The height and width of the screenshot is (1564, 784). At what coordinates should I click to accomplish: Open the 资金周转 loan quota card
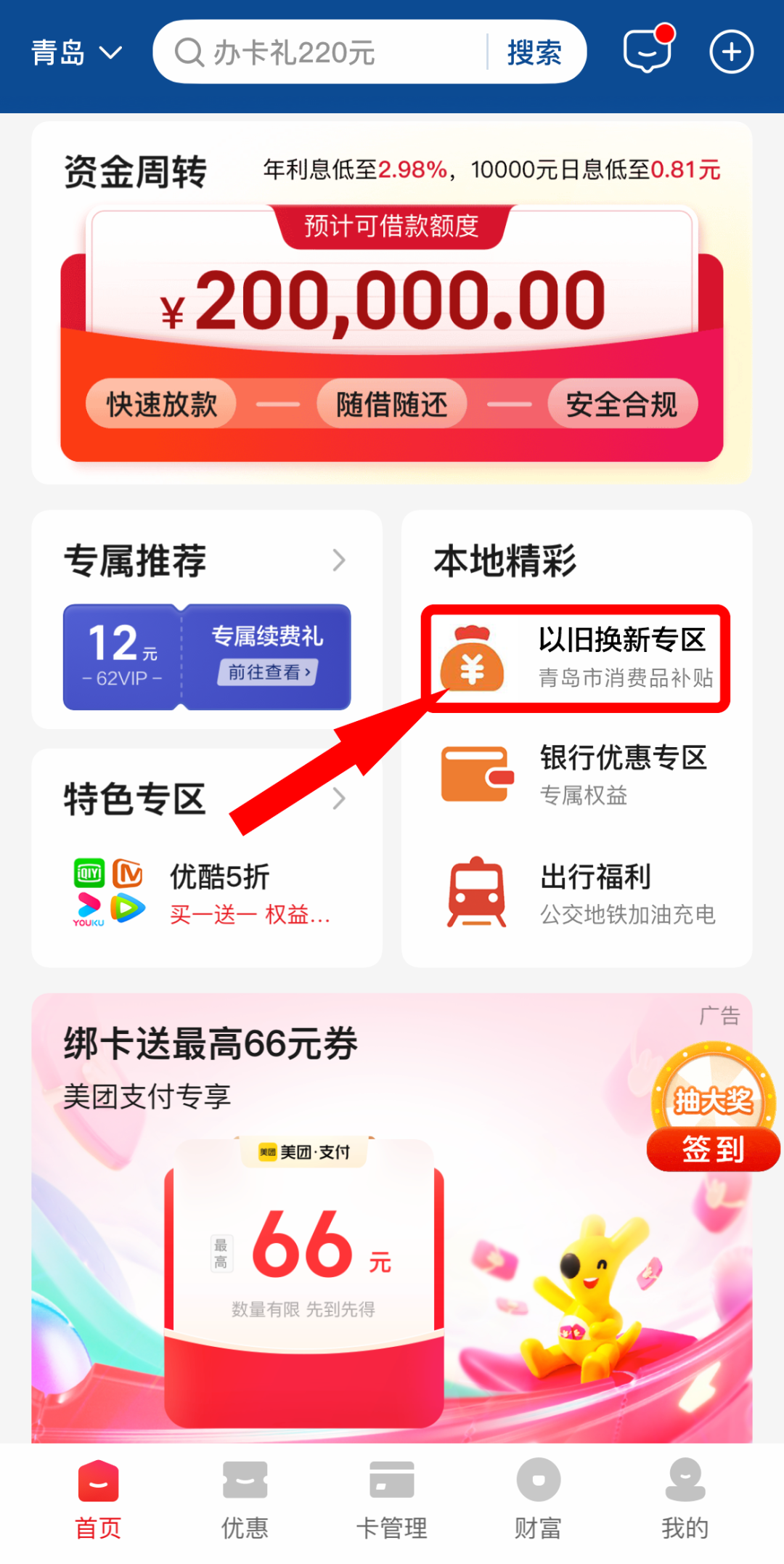tap(392, 334)
